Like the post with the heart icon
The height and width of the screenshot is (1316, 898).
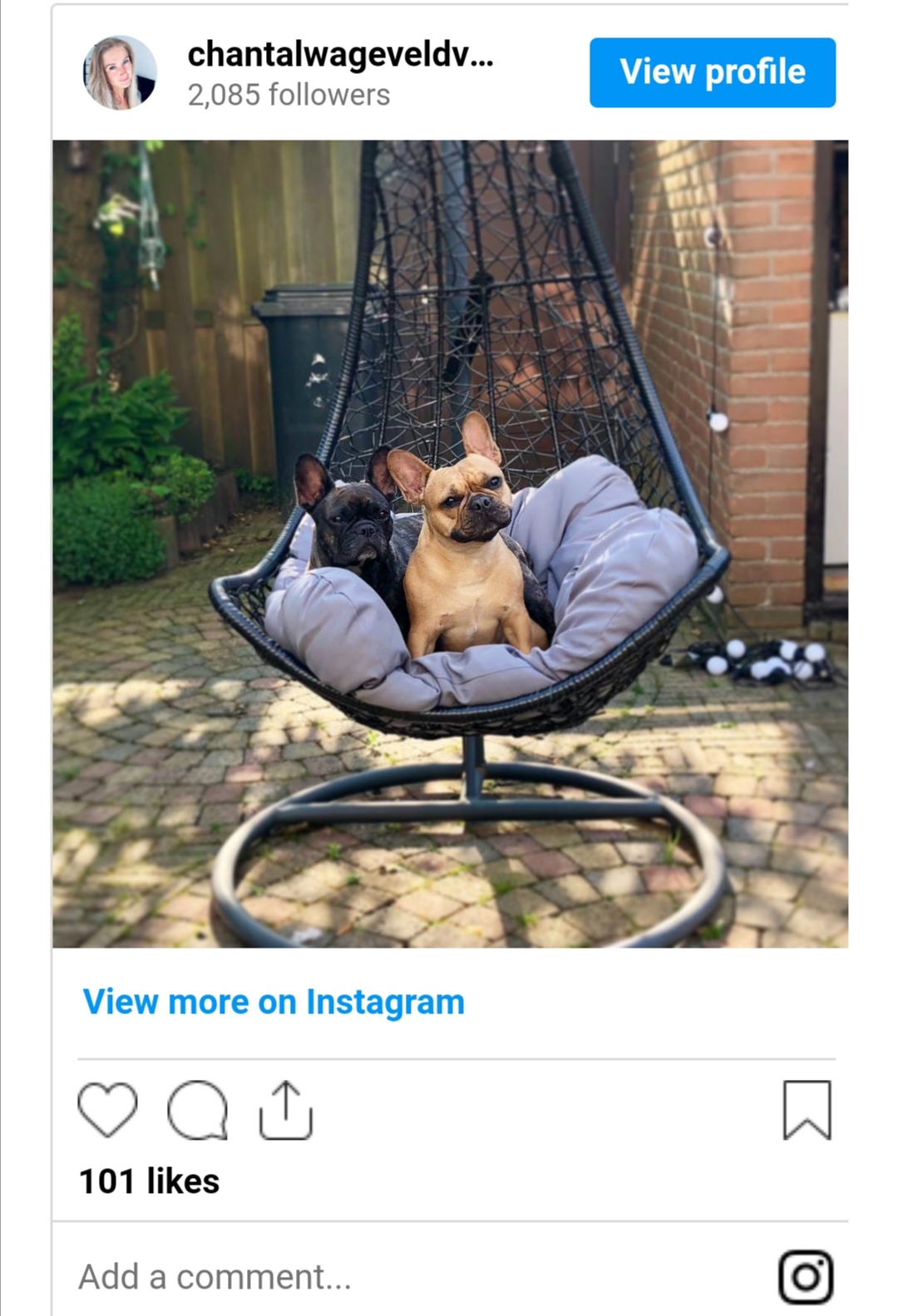point(107,1110)
